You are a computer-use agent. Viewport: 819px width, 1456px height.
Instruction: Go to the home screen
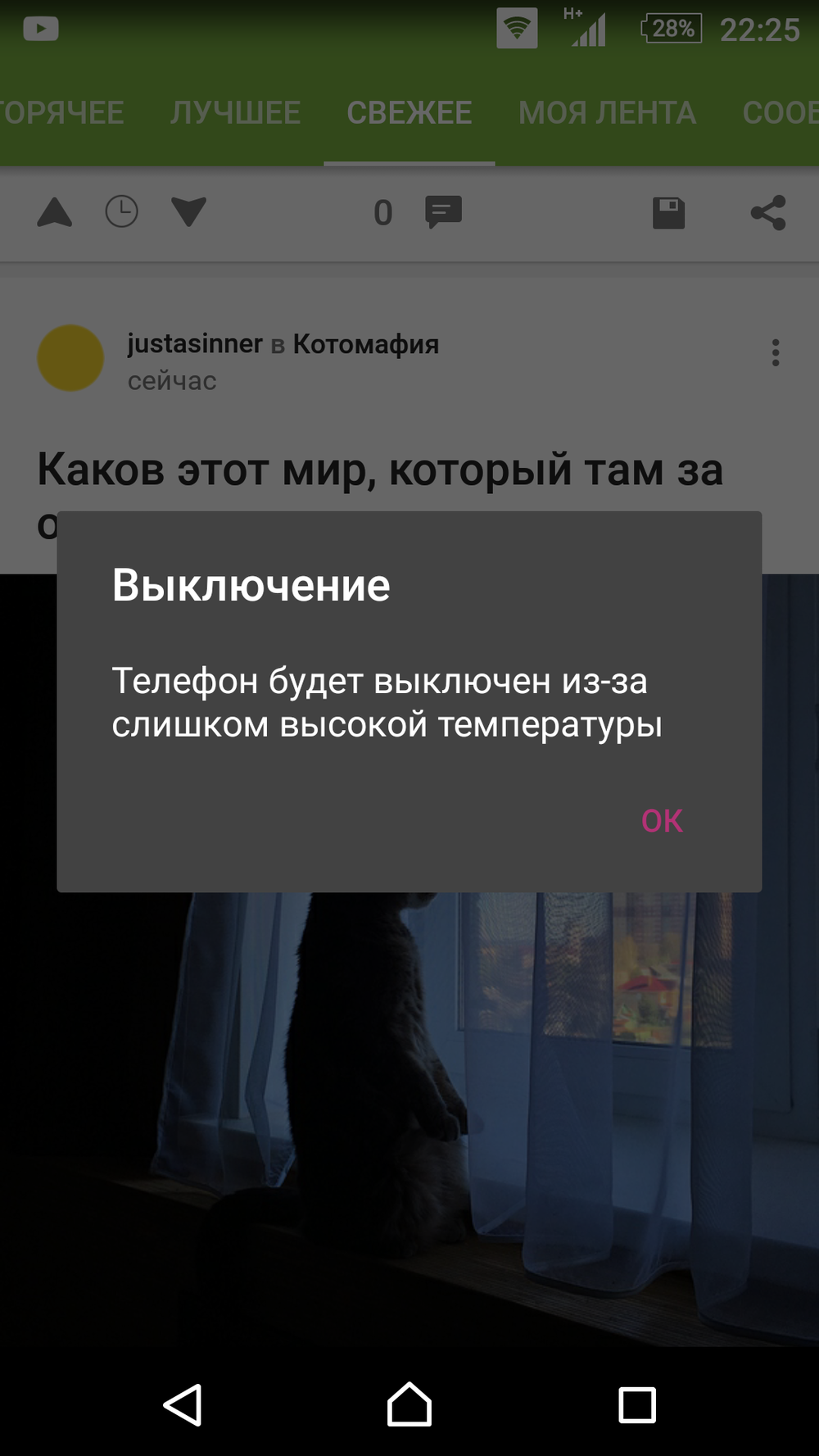point(409,1404)
